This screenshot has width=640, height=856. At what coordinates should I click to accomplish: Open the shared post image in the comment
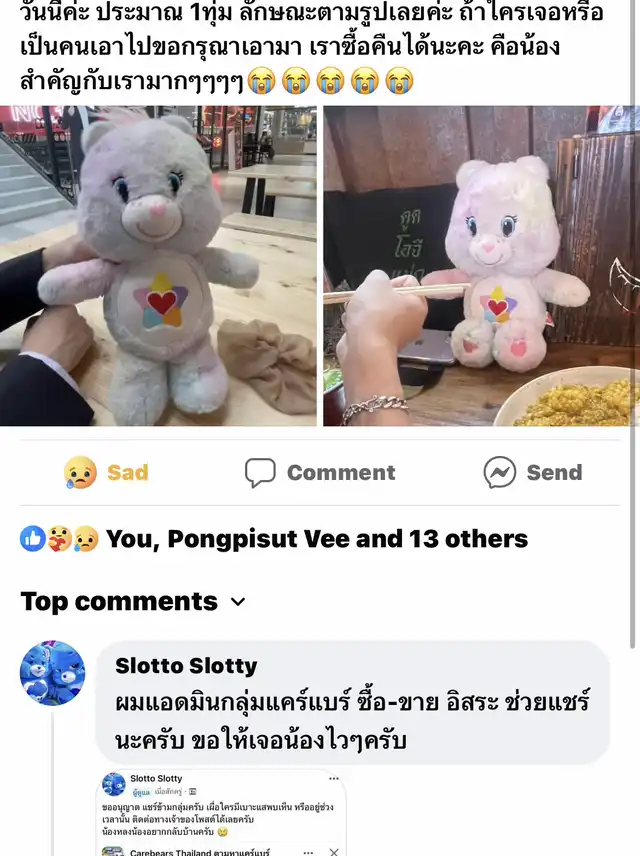tap(222, 812)
